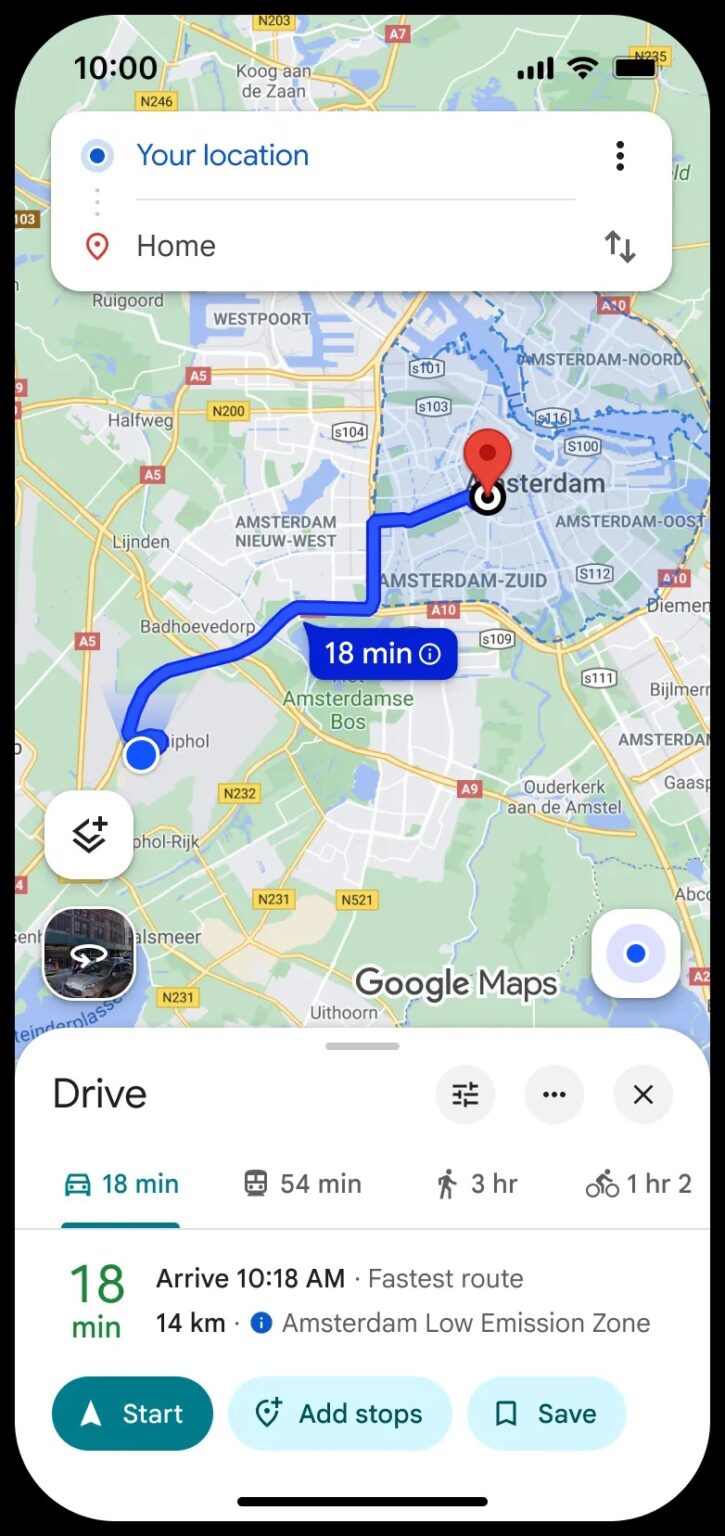Edit the Your location field
Image resolution: width=725 pixels, height=1536 pixels.
pos(222,155)
